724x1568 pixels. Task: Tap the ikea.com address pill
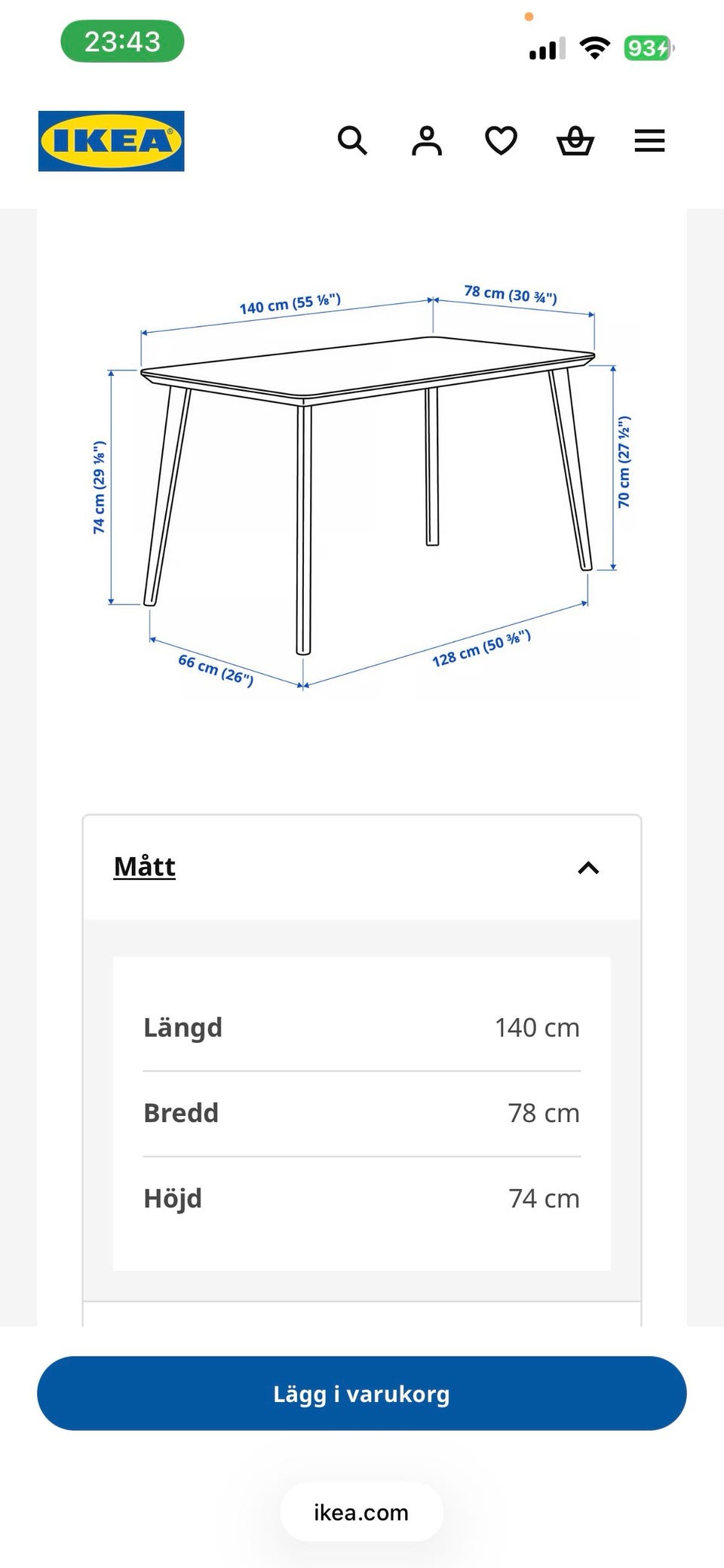click(x=362, y=1512)
